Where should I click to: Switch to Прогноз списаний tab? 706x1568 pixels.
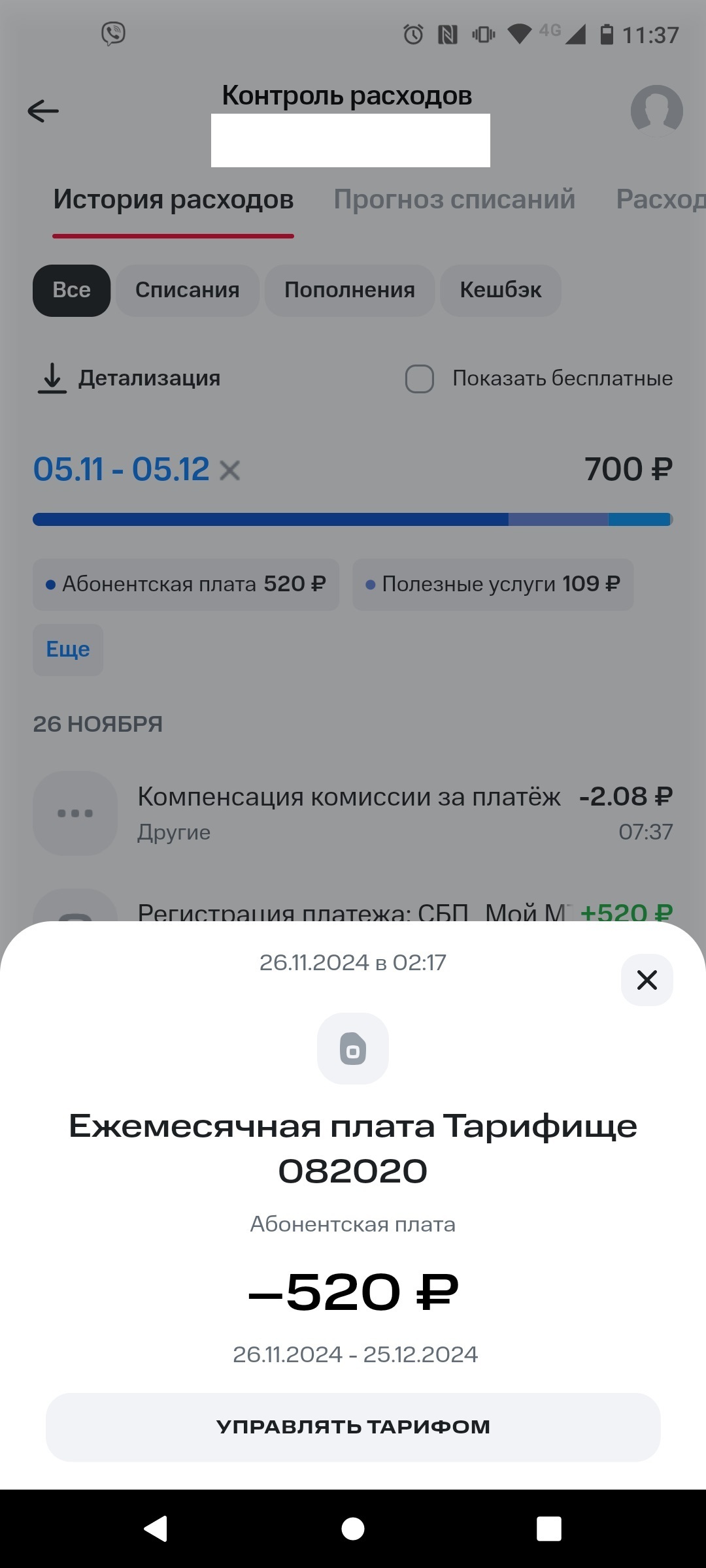pyautogui.click(x=454, y=199)
